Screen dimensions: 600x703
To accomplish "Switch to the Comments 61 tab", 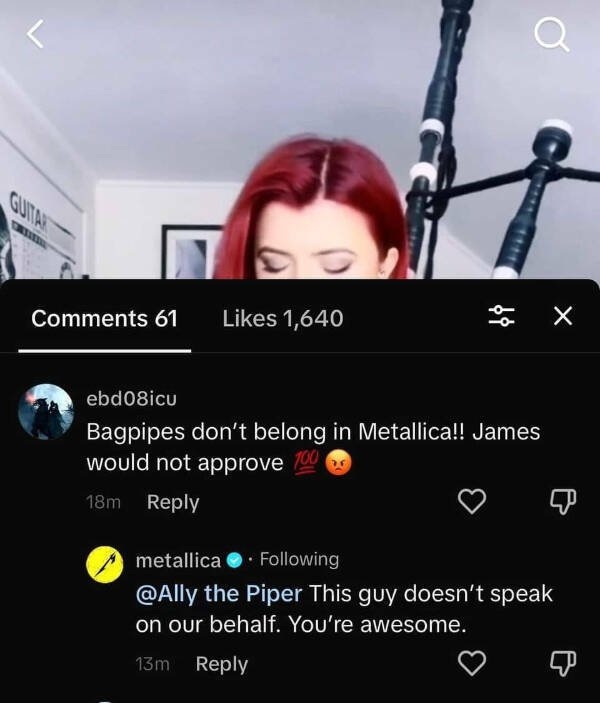I will click(104, 318).
